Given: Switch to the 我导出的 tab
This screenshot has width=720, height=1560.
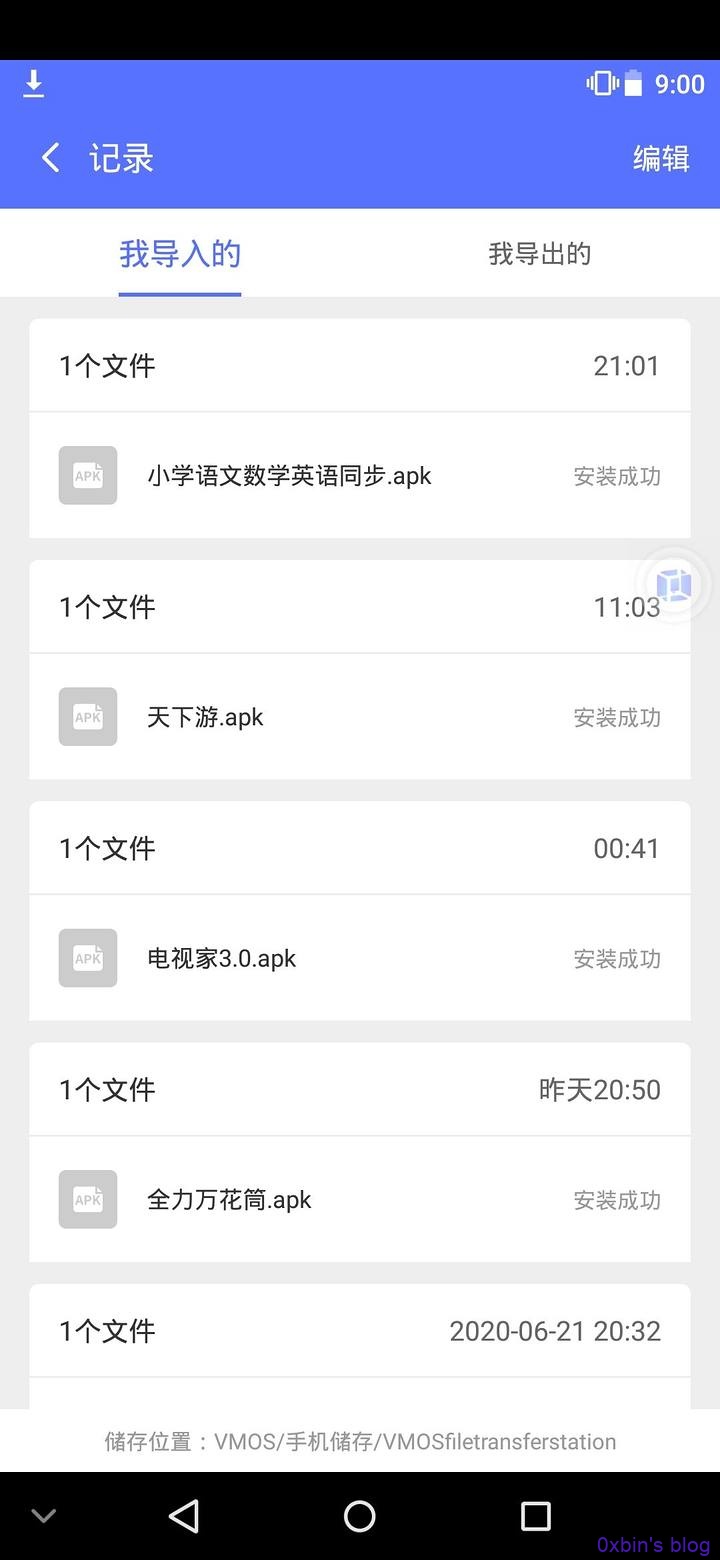Looking at the screenshot, I should click(x=540, y=254).
